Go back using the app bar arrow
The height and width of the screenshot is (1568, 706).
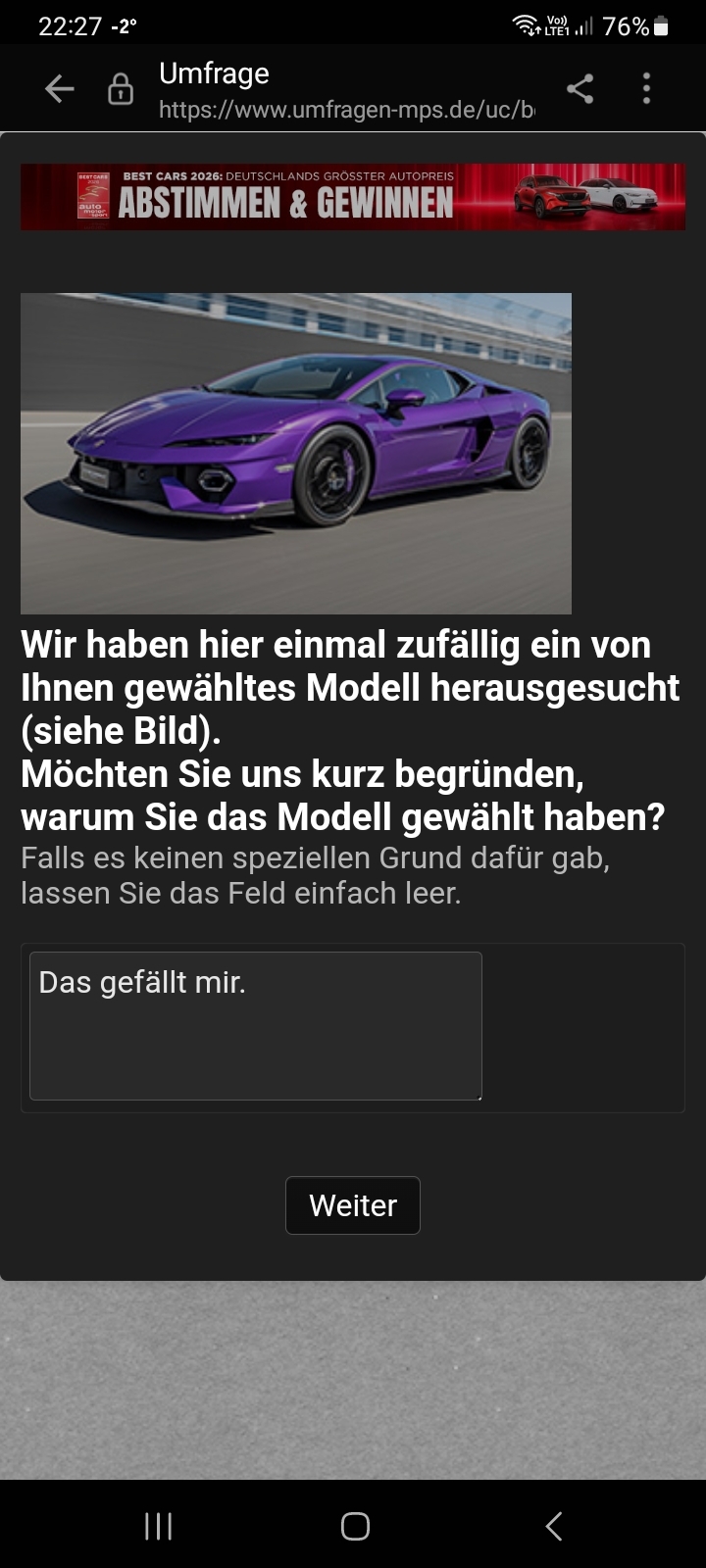coord(60,89)
